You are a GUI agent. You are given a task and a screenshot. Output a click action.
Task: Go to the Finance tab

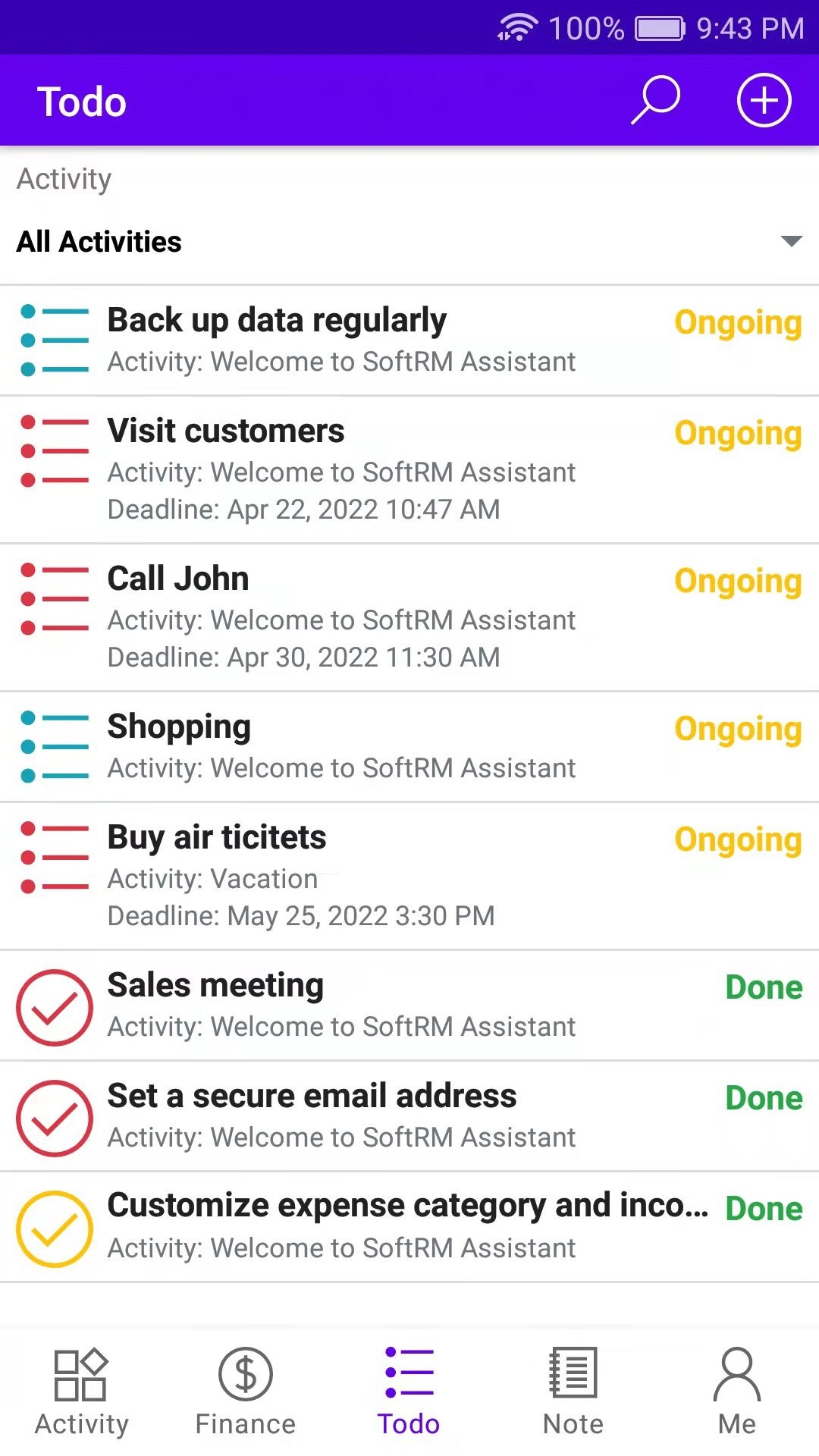246,1392
